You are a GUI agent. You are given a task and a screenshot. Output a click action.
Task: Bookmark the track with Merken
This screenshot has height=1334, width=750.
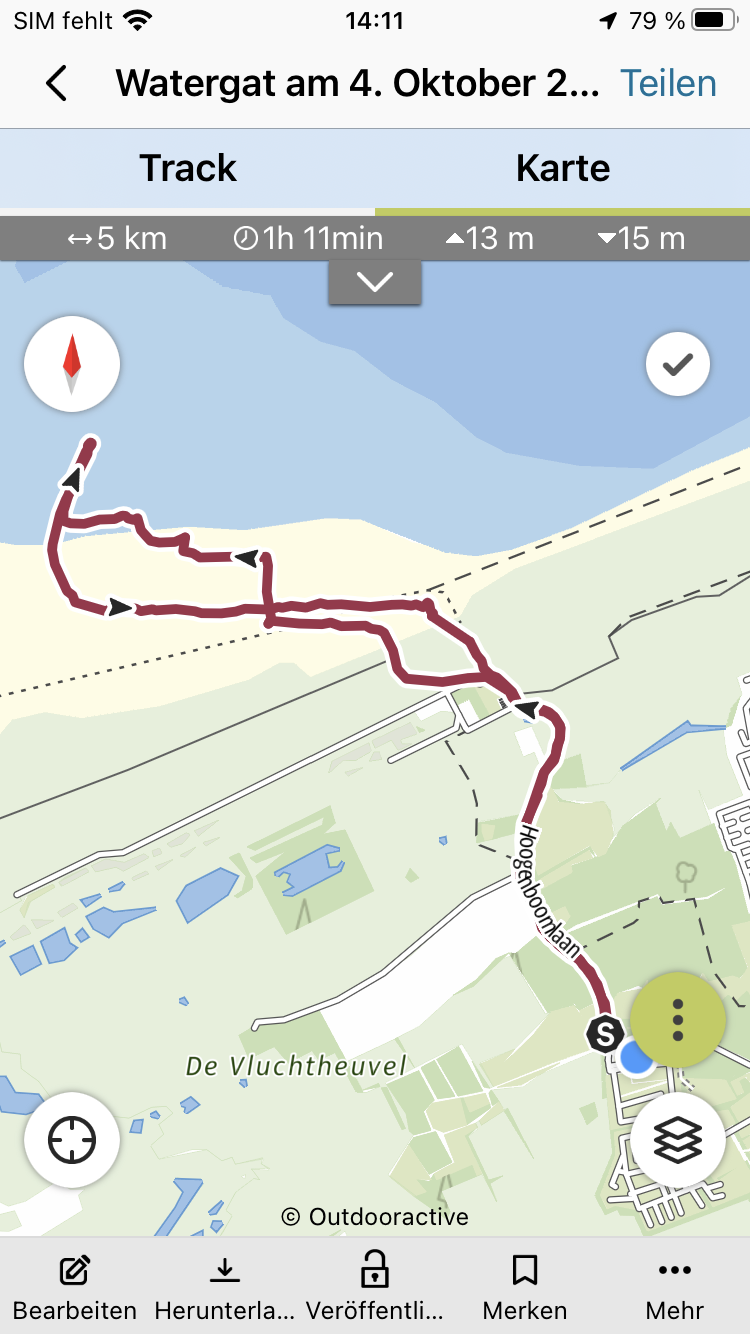pos(524,1288)
